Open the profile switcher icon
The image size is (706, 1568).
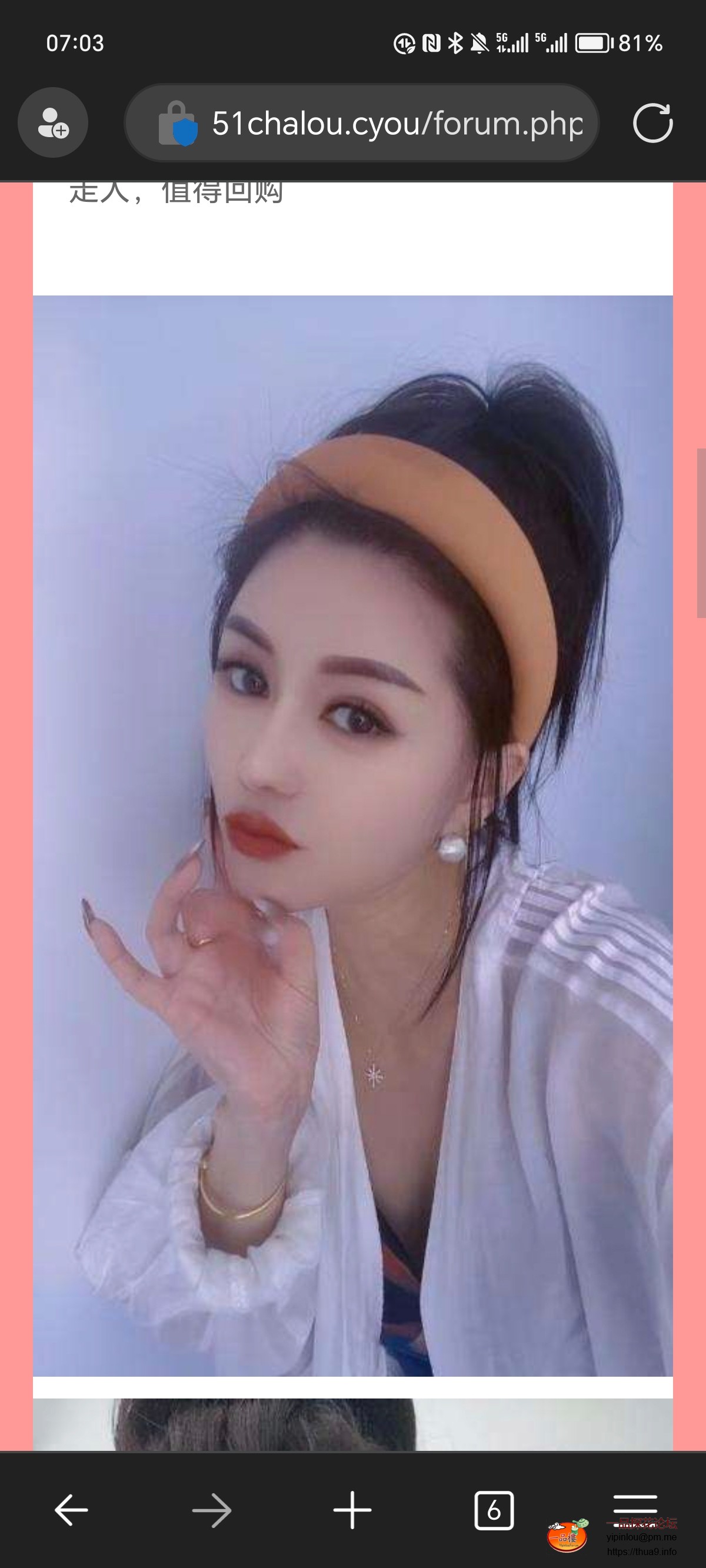point(53,123)
